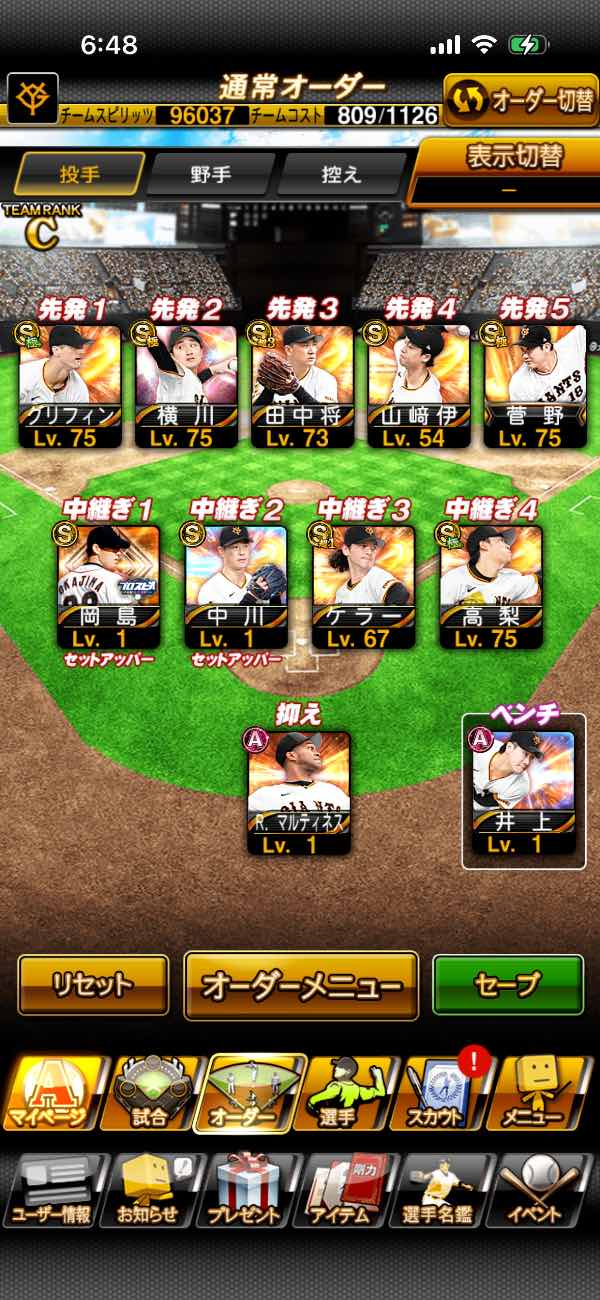Switch to the 野手 tab
This screenshot has height=1300, width=600.
click(x=210, y=174)
